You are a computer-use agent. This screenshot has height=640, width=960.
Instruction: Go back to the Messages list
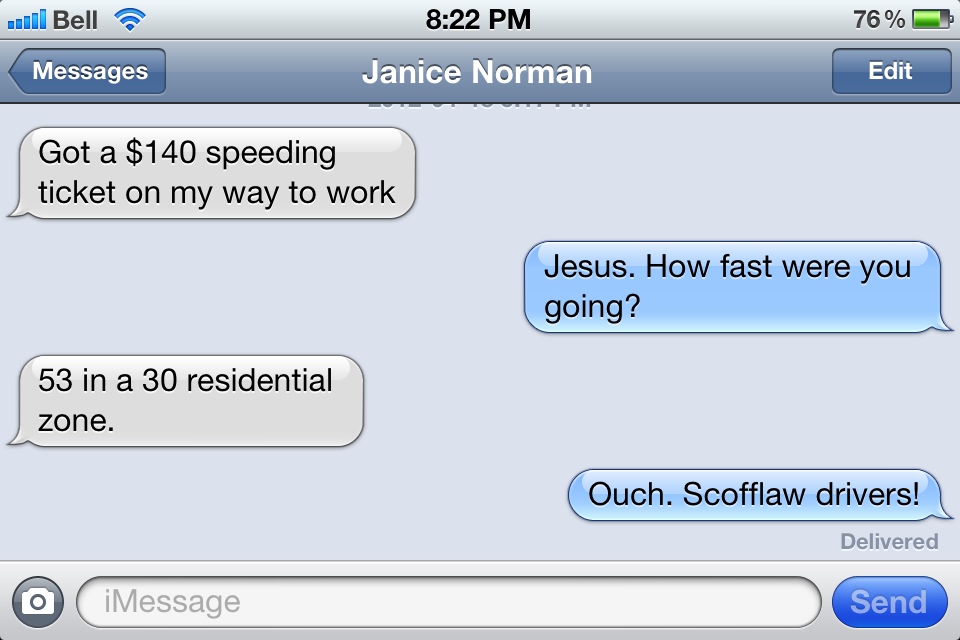[x=88, y=71]
